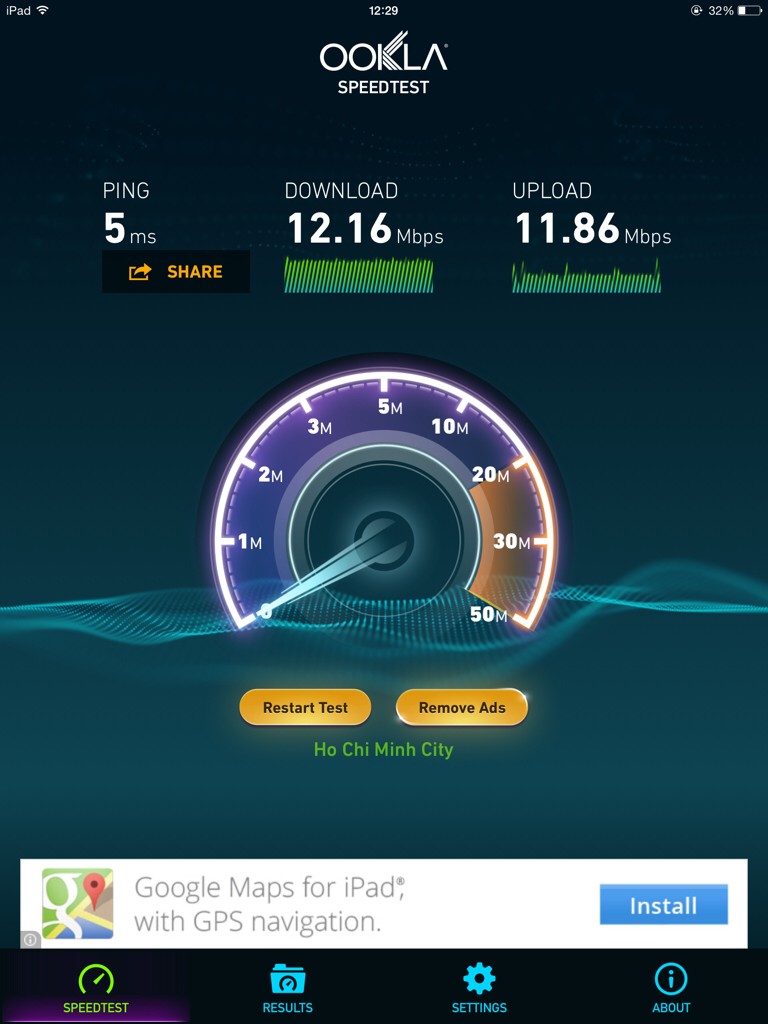
Task: Install Google Maps from the ad
Action: pyautogui.click(x=663, y=906)
